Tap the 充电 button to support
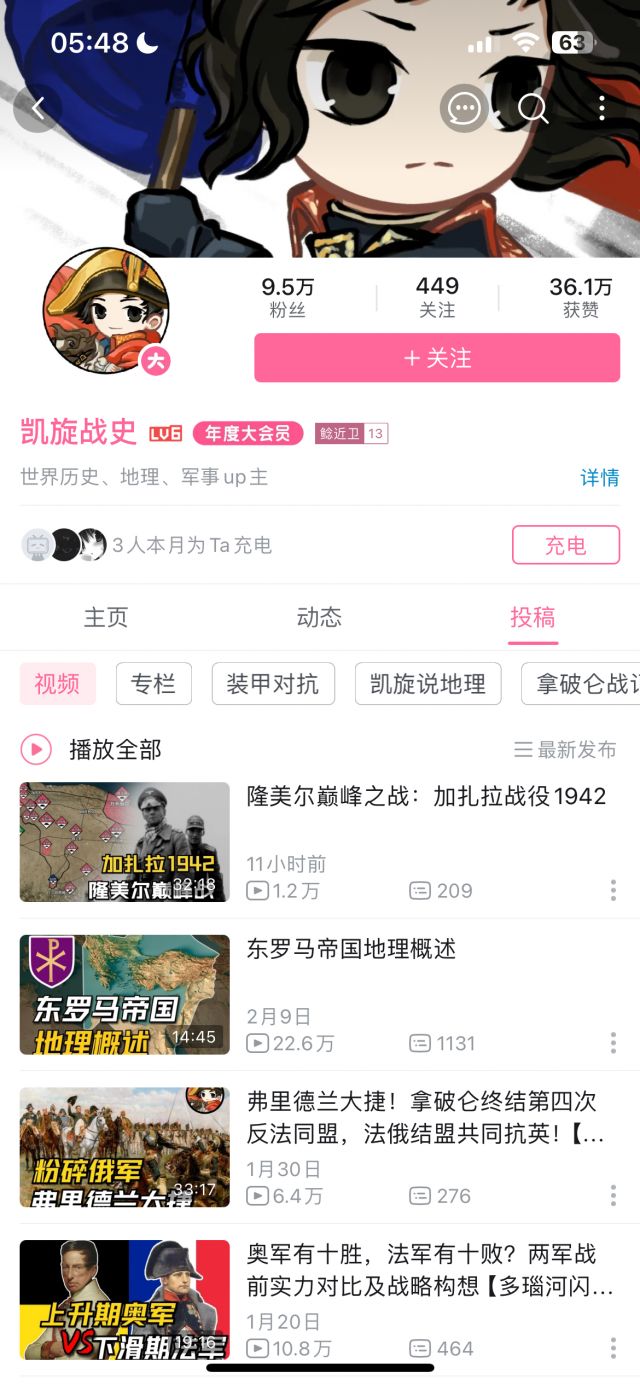640x1385 pixels. click(565, 545)
